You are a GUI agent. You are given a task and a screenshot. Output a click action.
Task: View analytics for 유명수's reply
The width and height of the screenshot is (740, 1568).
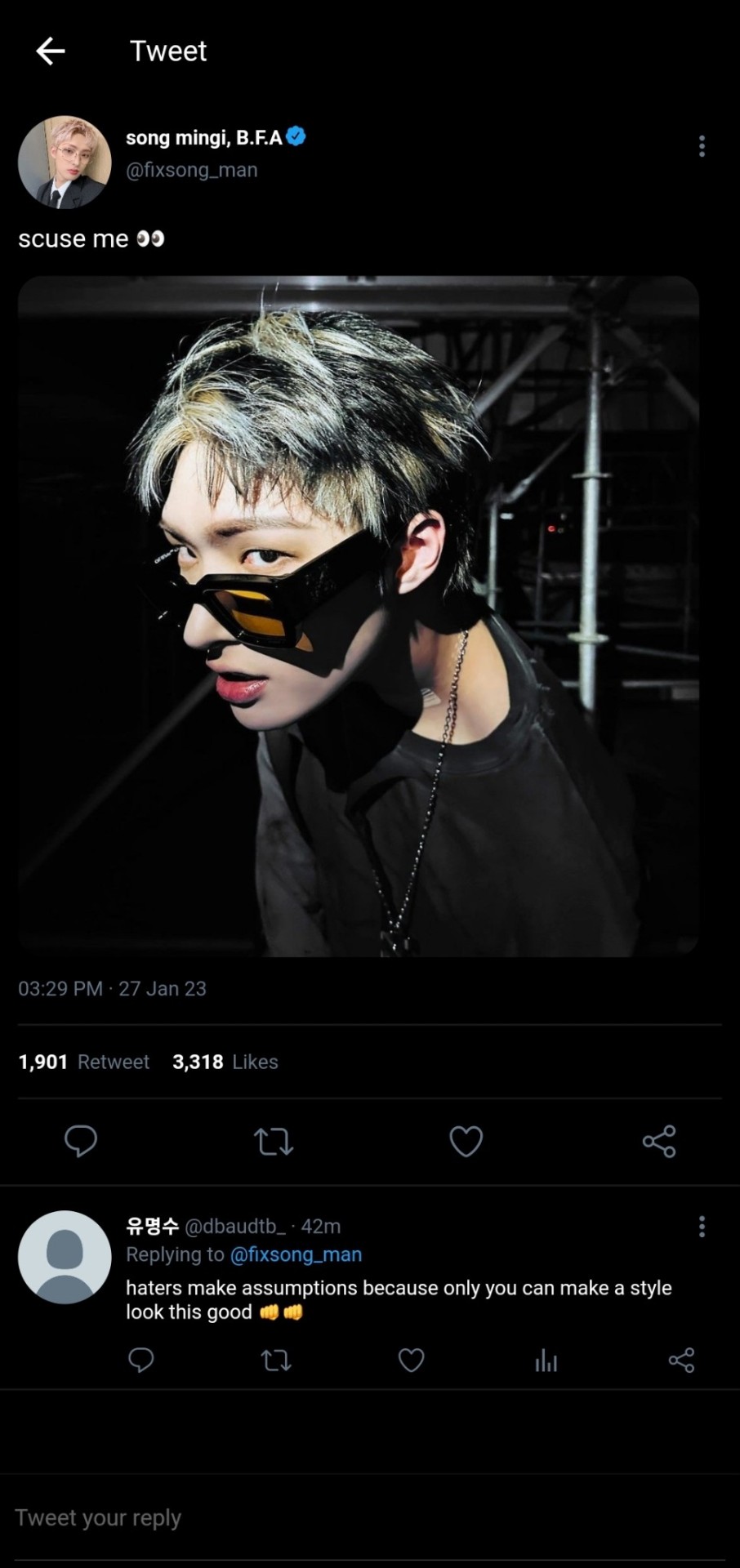tap(546, 1360)
